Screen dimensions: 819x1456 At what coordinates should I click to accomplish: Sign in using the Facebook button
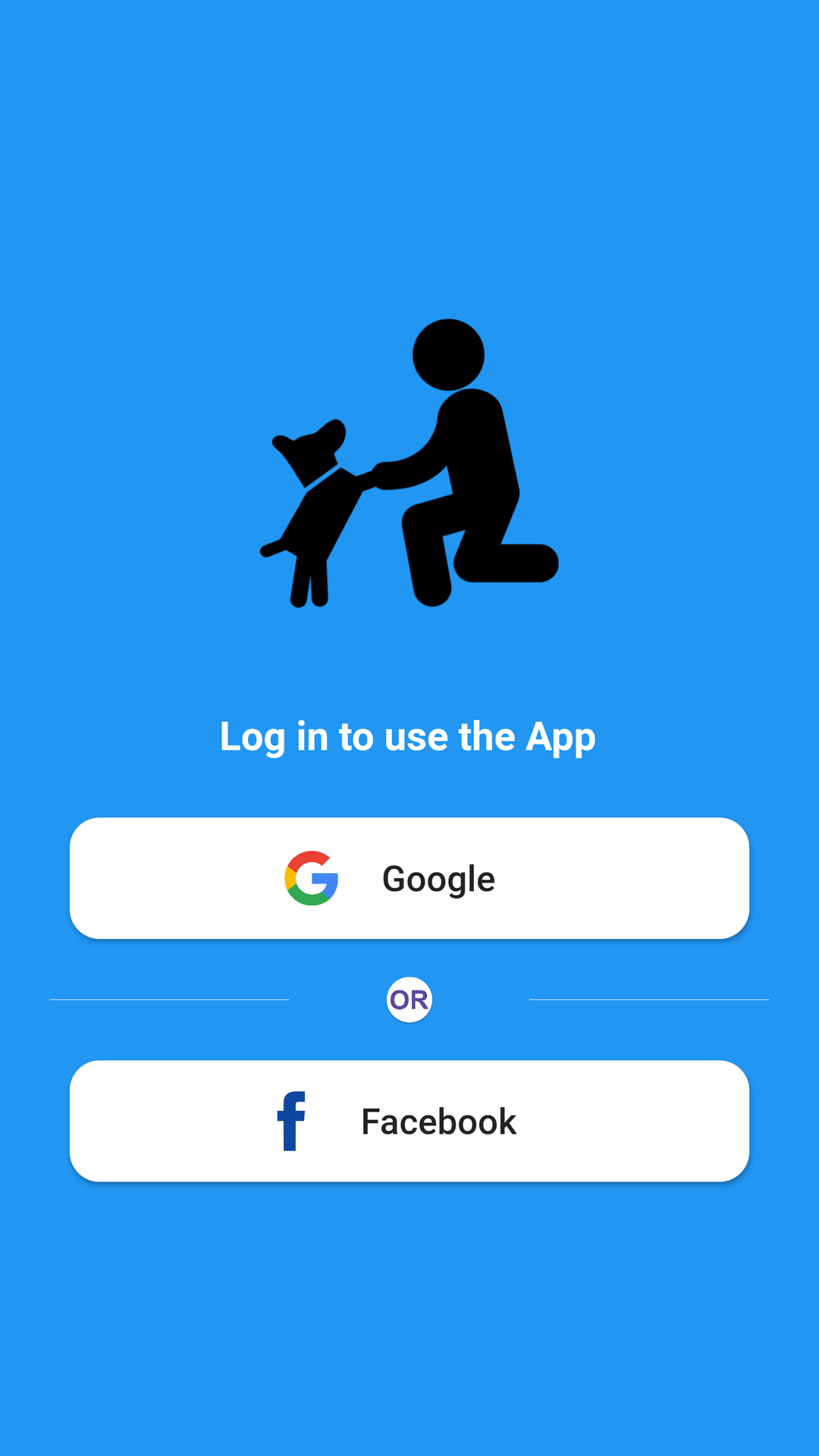click(x=409, y=1121)
